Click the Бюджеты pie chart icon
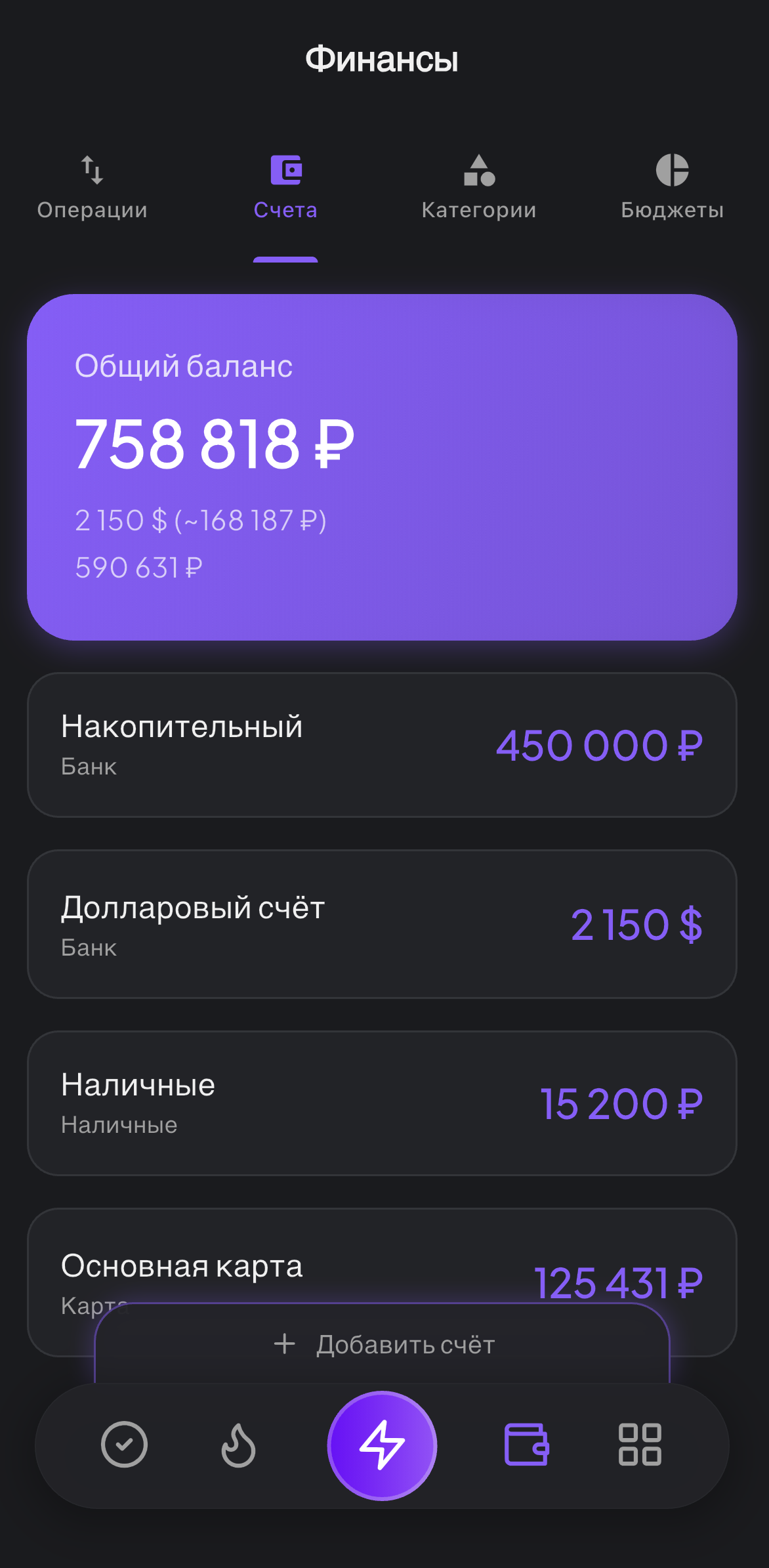The width and height of the screenshot is (769, 1568). click(x=672, y=171)
